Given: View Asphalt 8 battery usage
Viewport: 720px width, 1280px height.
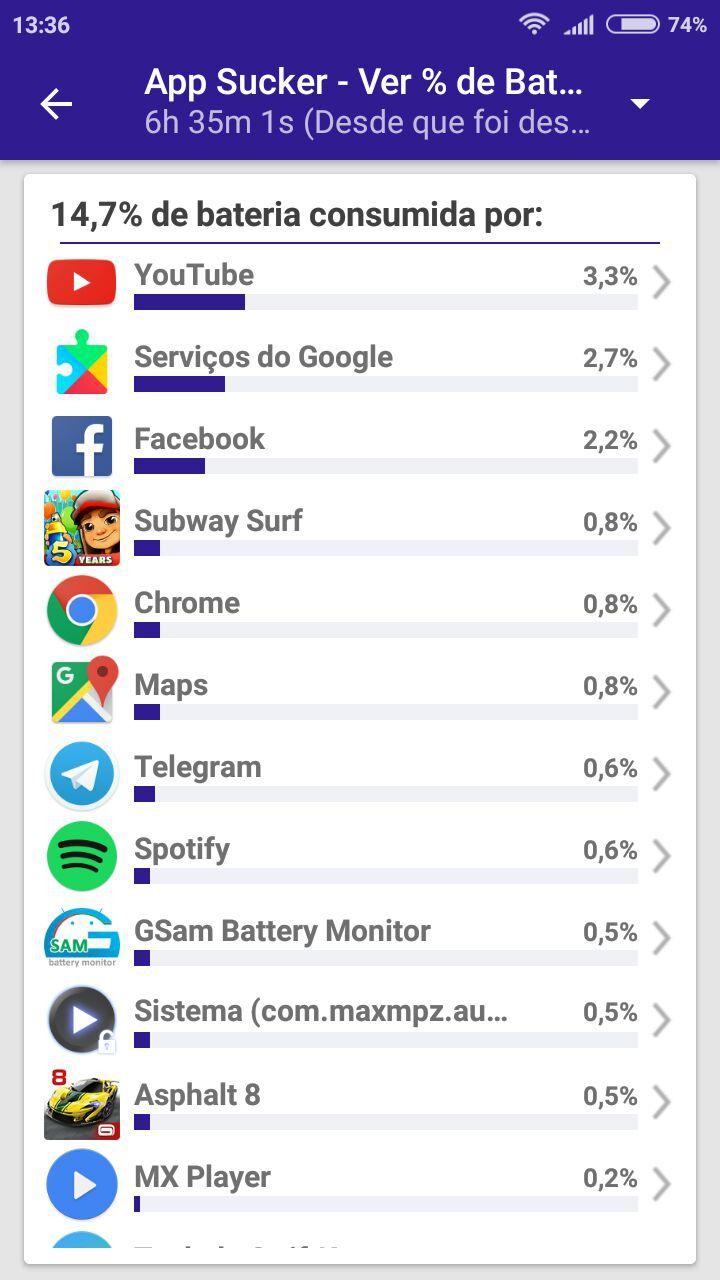Looking at the screenshot, I should pos(360,1103).
